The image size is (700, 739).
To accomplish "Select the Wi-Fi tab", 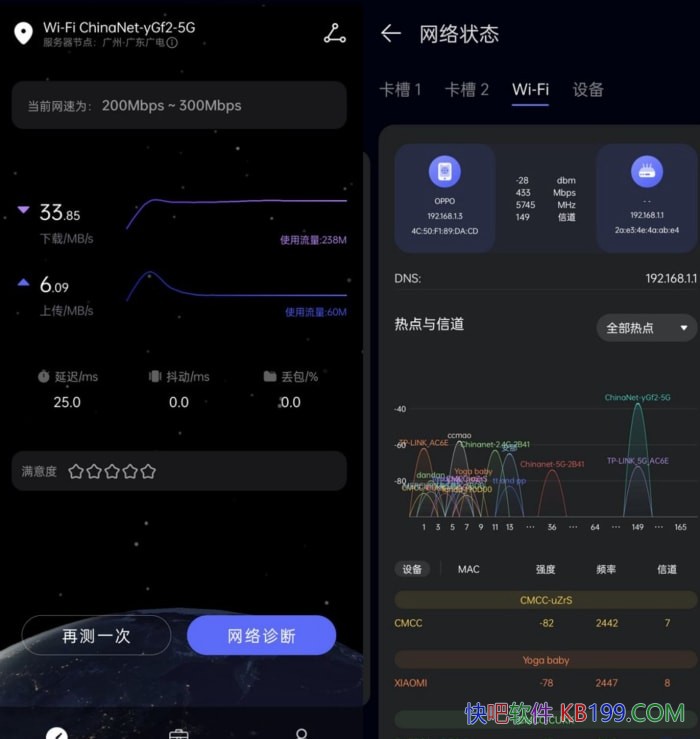I will click(x=530, y=90).
